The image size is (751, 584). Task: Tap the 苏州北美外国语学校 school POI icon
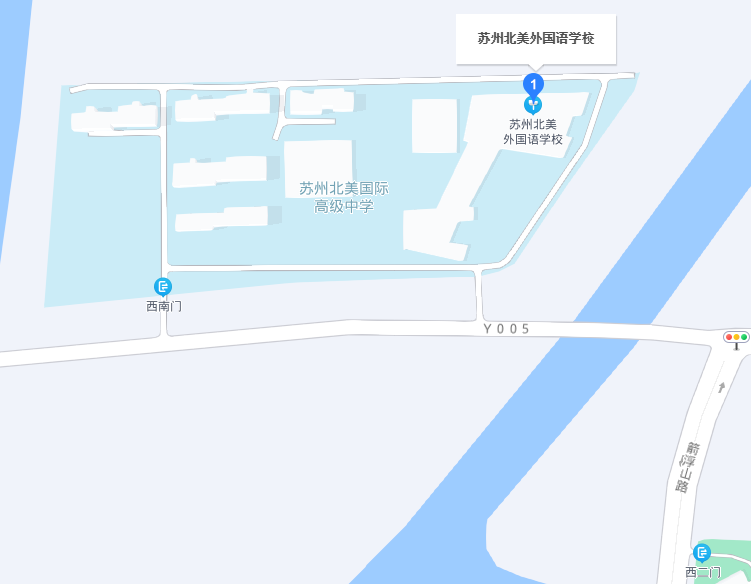pyautogui.click(x=534, y=104)
